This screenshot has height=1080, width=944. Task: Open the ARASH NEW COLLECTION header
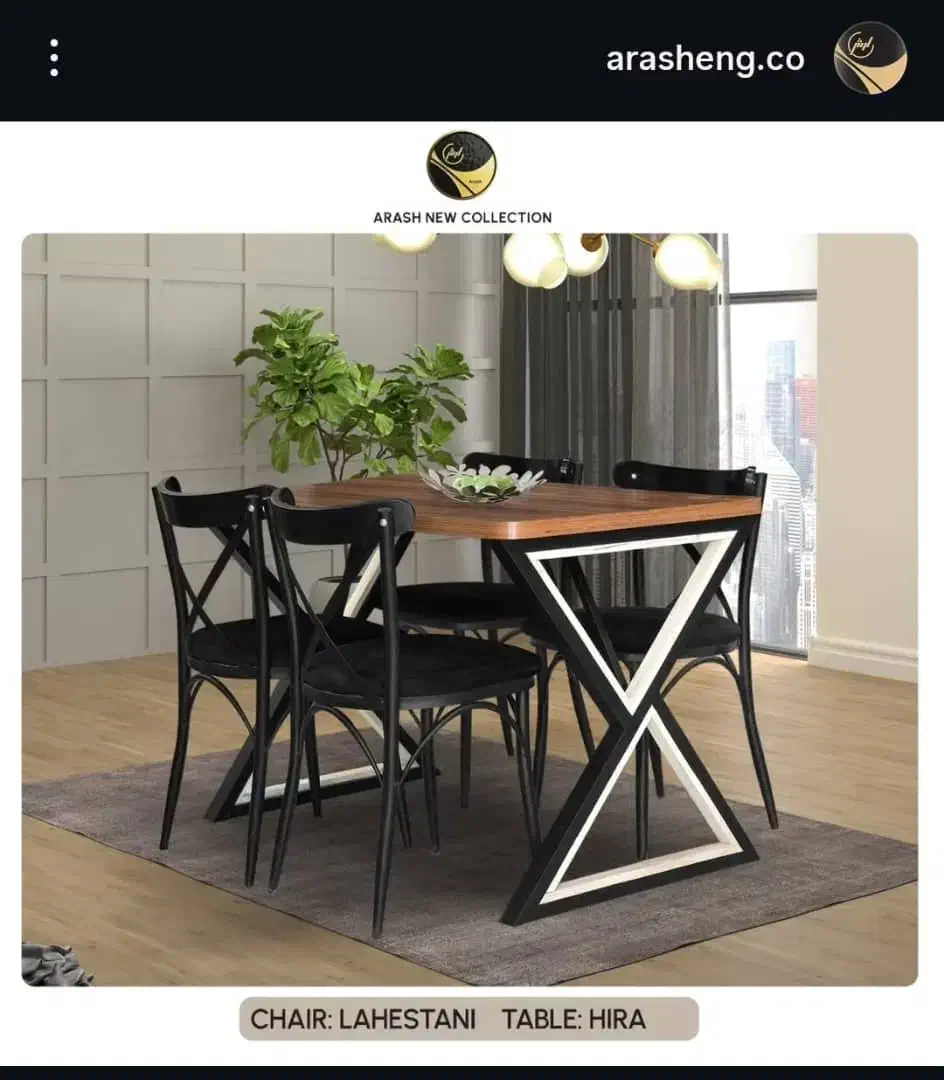coord(462,214)
